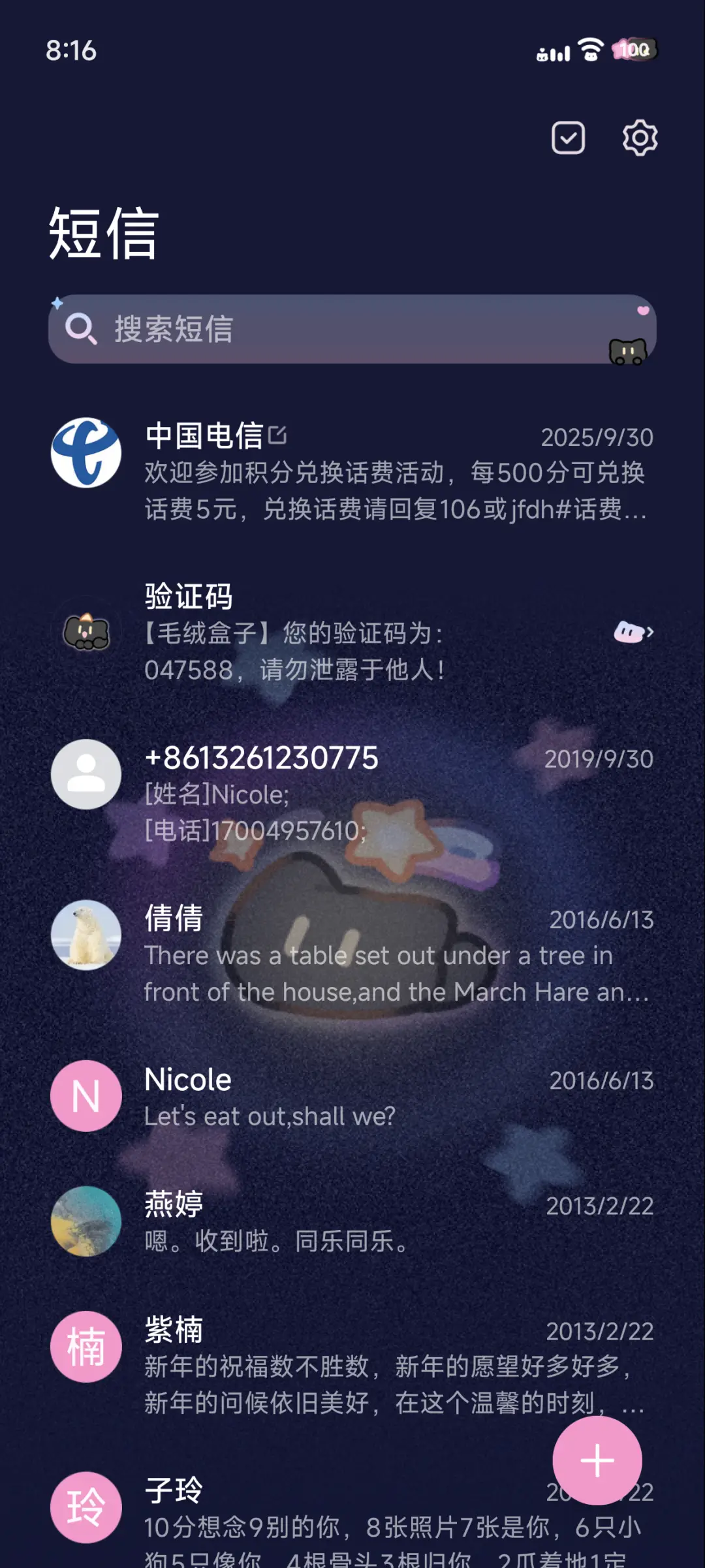Compose new message with pink plus button

coord(597,1461)
